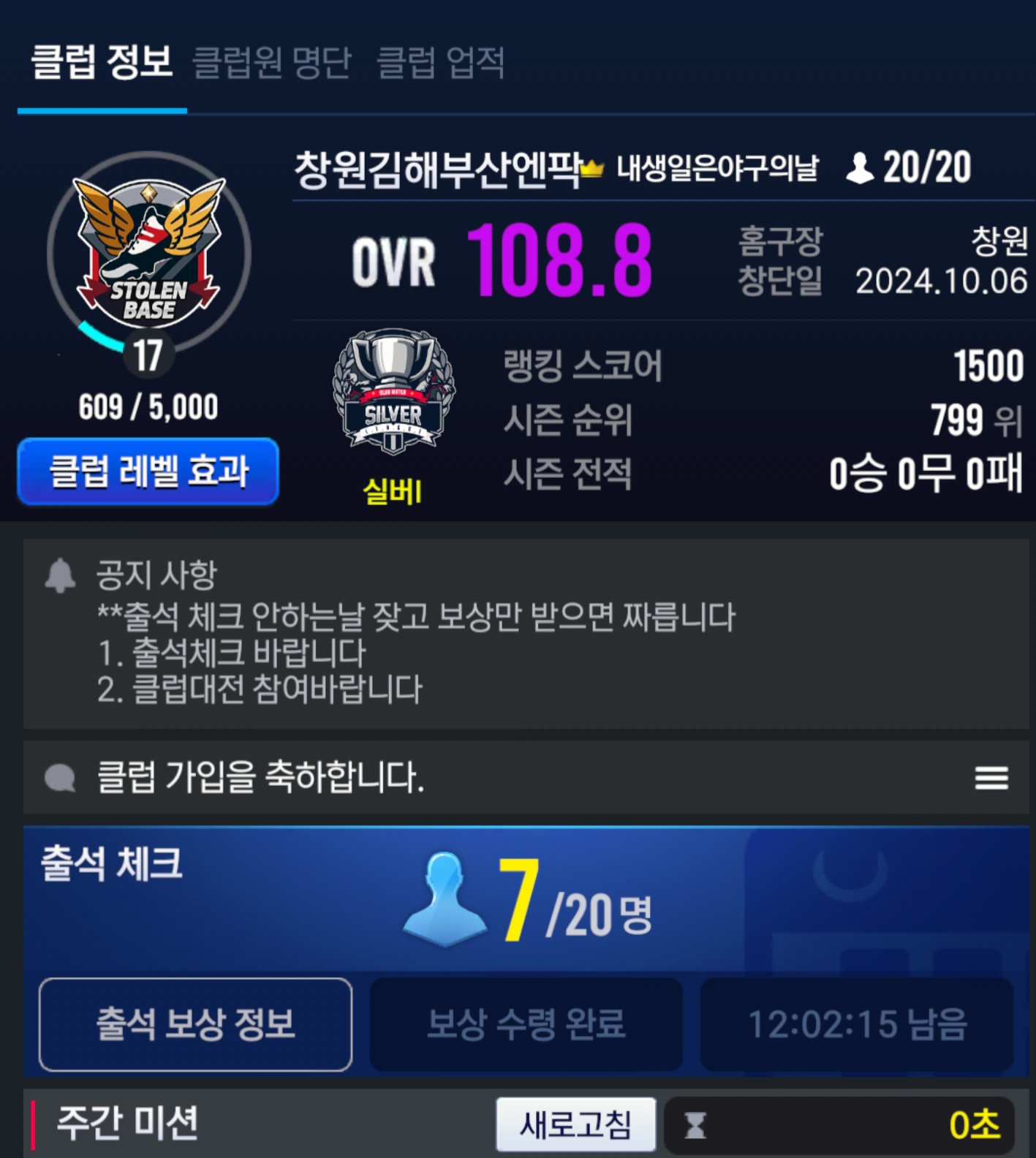This screenshot has height=1158, width=1036.
Task: Switch to the 클럽 업적 tab
Action: click(x=440, y=62)
